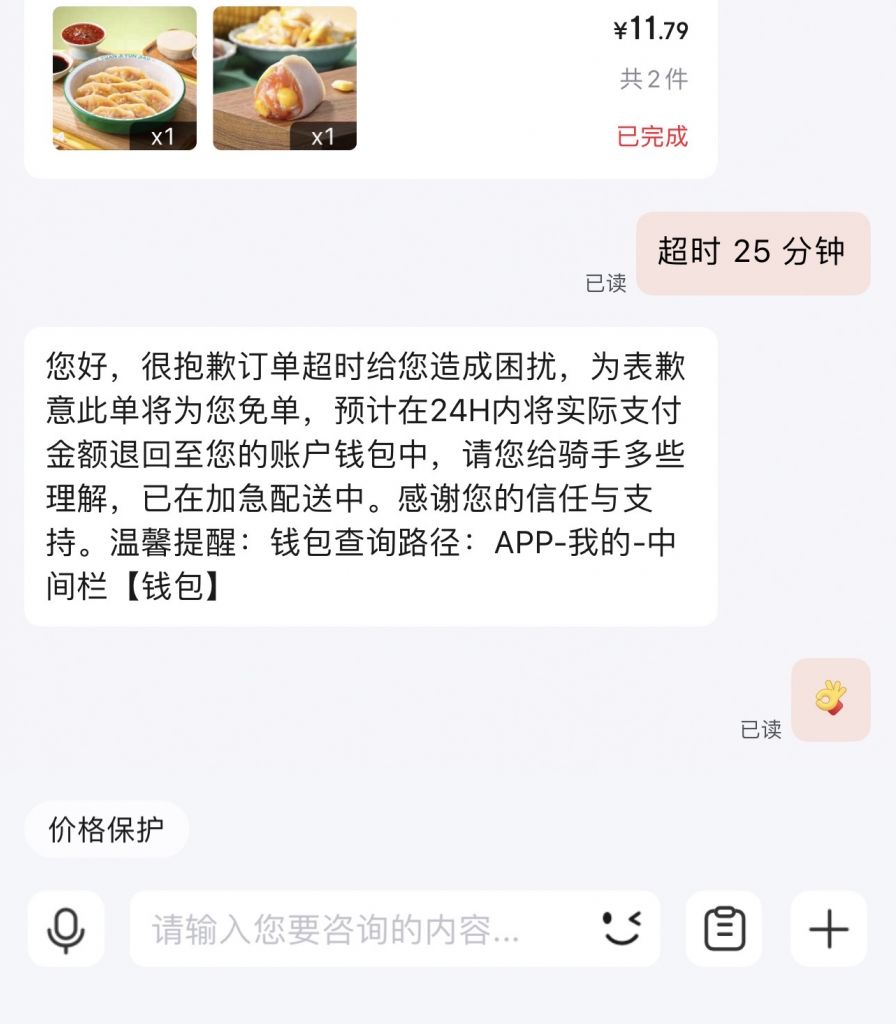Focus the 请输入您要咨询的内容 text field
This screenshot has height=1024, width=896.
pyautogui.click(x=360, y=930)
